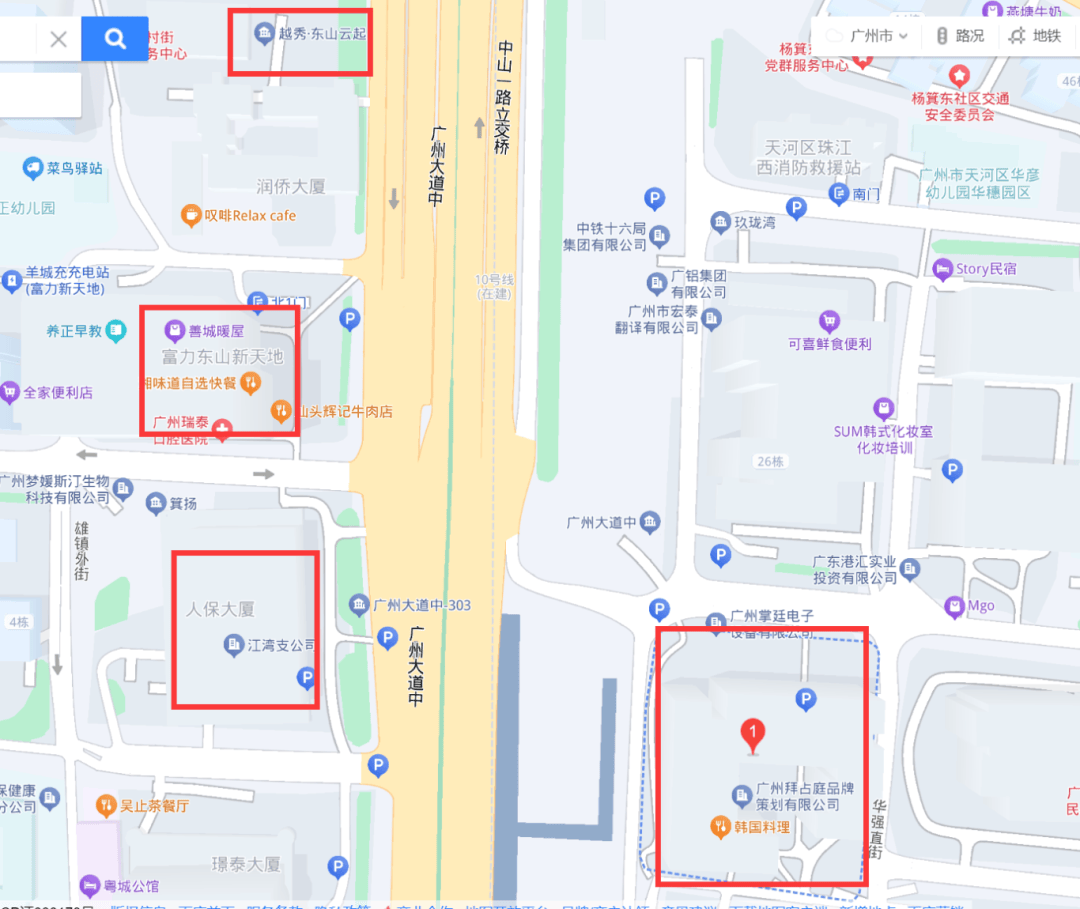Clear the search box with the X
This screenshot has height=909, width=1080.
tap(59, 40)
